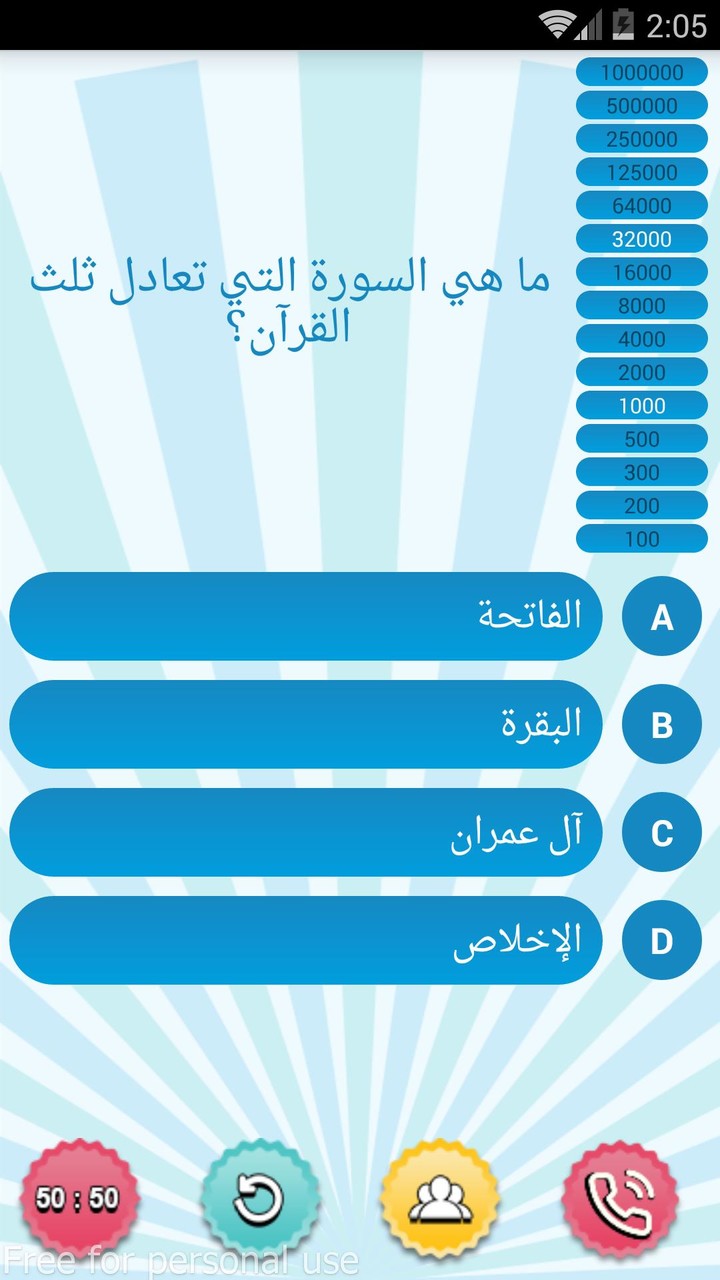The image size is (720, 1280).
Task: Use the restart lifeline icon
Action: coord(260,1196)
